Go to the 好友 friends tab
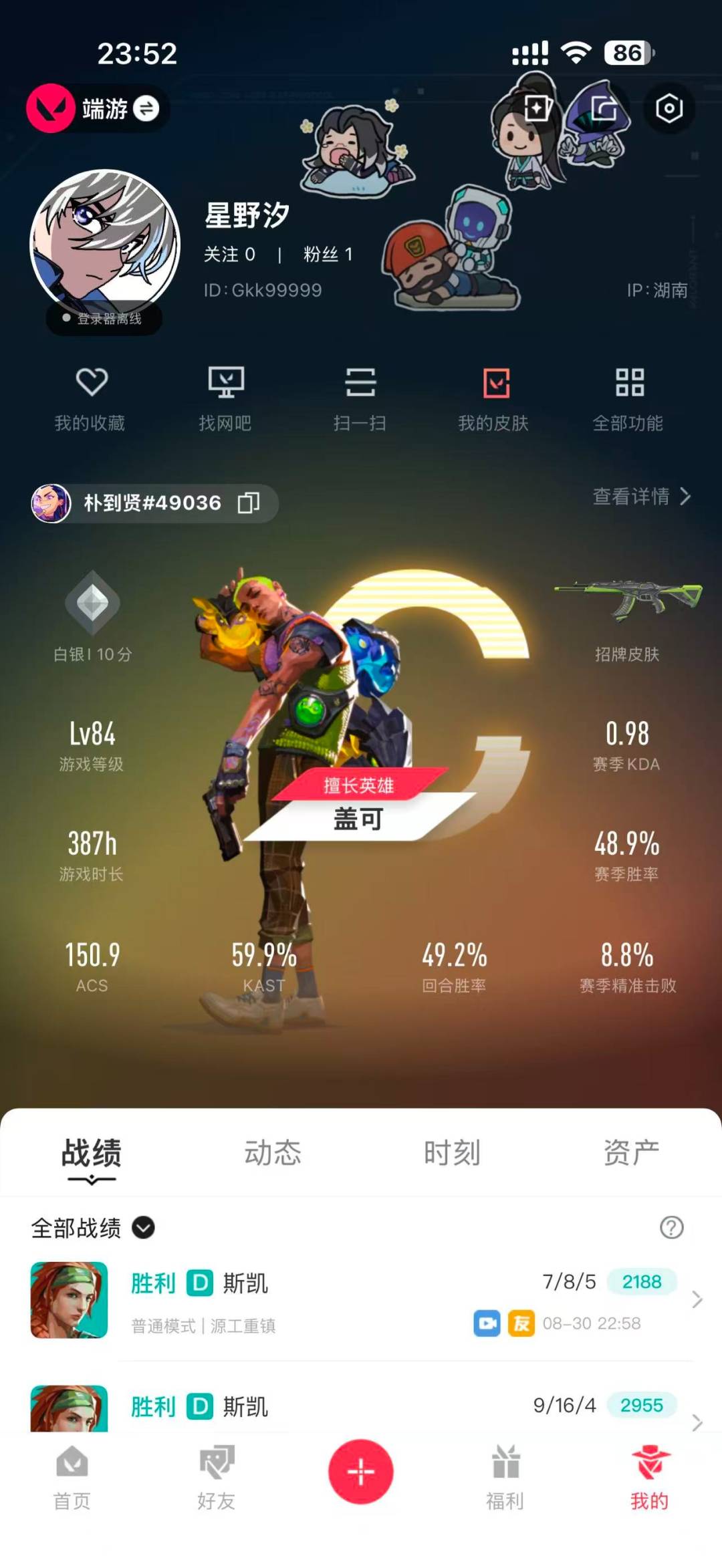The width and height of the screenshot is (722, 1568). point(217,1478)
